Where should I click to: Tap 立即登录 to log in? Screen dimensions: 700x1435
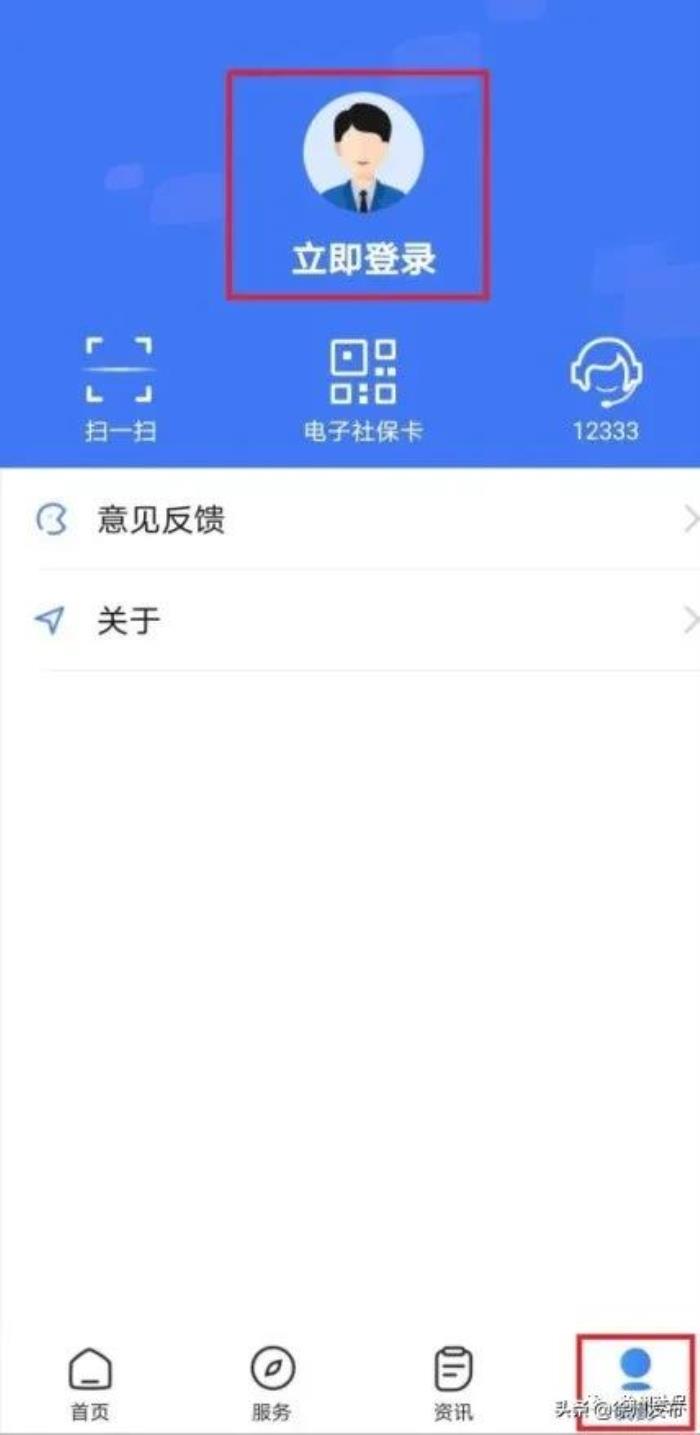362,259
